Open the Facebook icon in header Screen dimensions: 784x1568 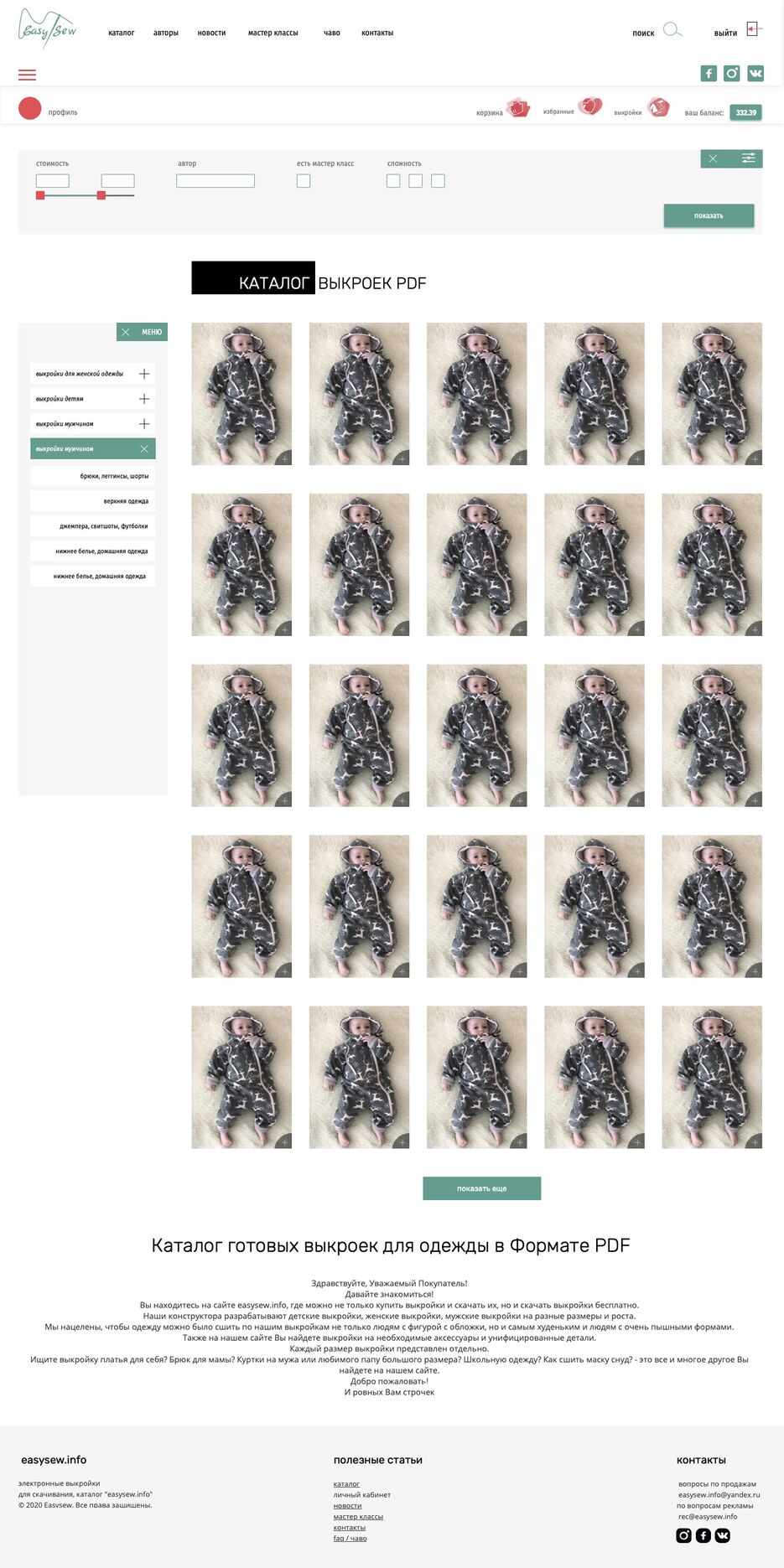(709, 74)
